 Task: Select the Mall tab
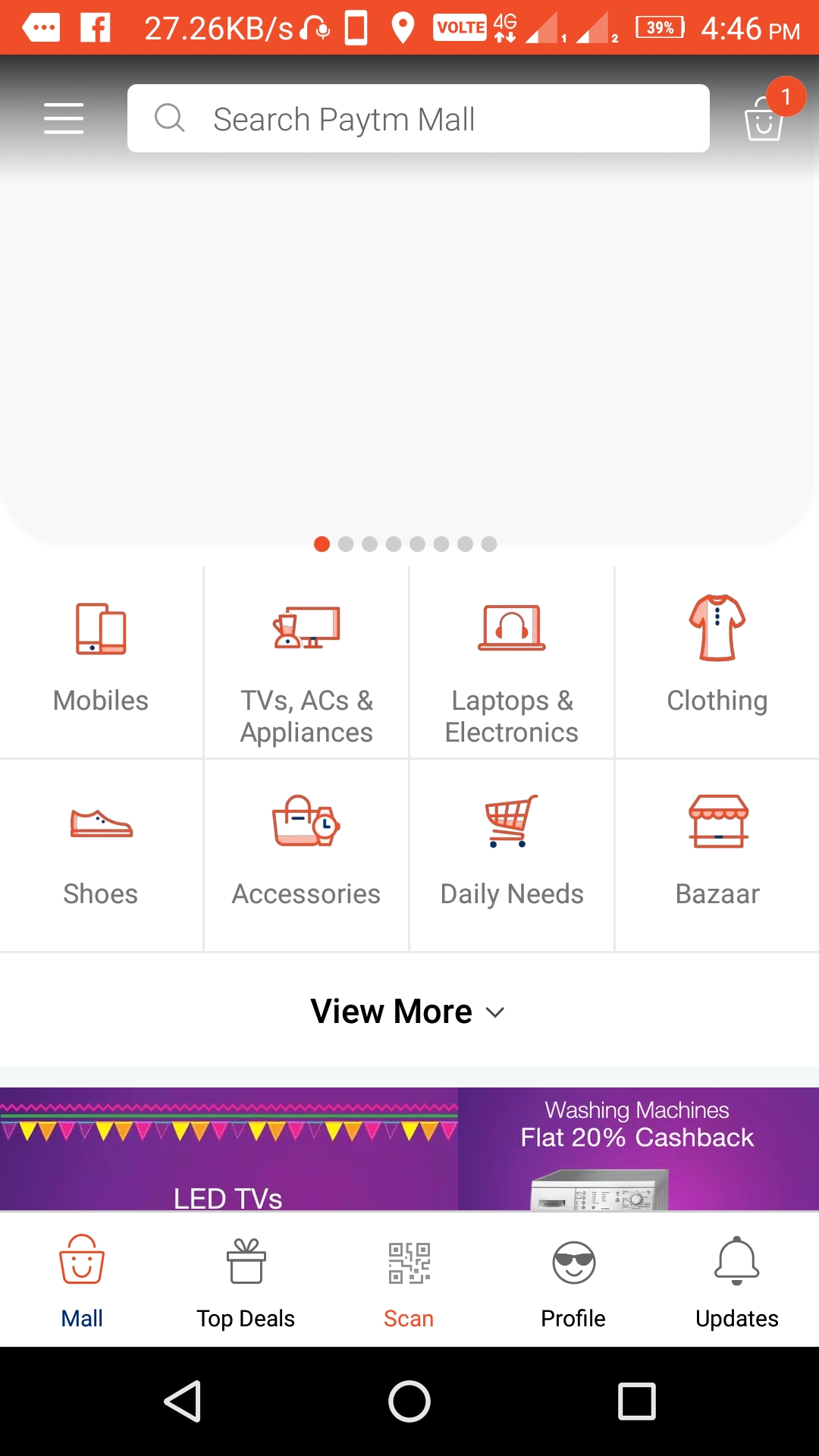(82, 1280)
